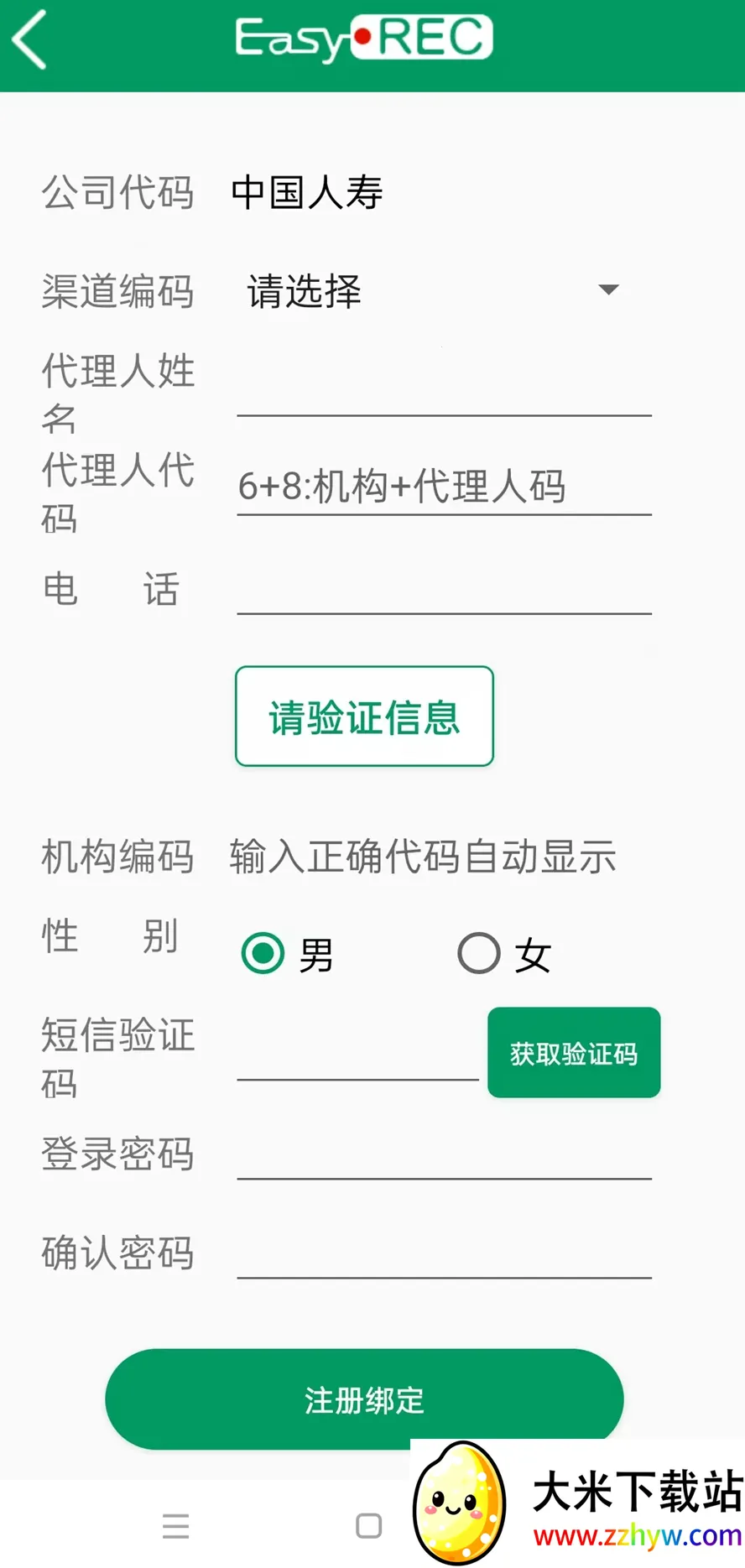Tap the 注册绑定 button to register
745x1568 pixels.
(x=364, y=1398)
